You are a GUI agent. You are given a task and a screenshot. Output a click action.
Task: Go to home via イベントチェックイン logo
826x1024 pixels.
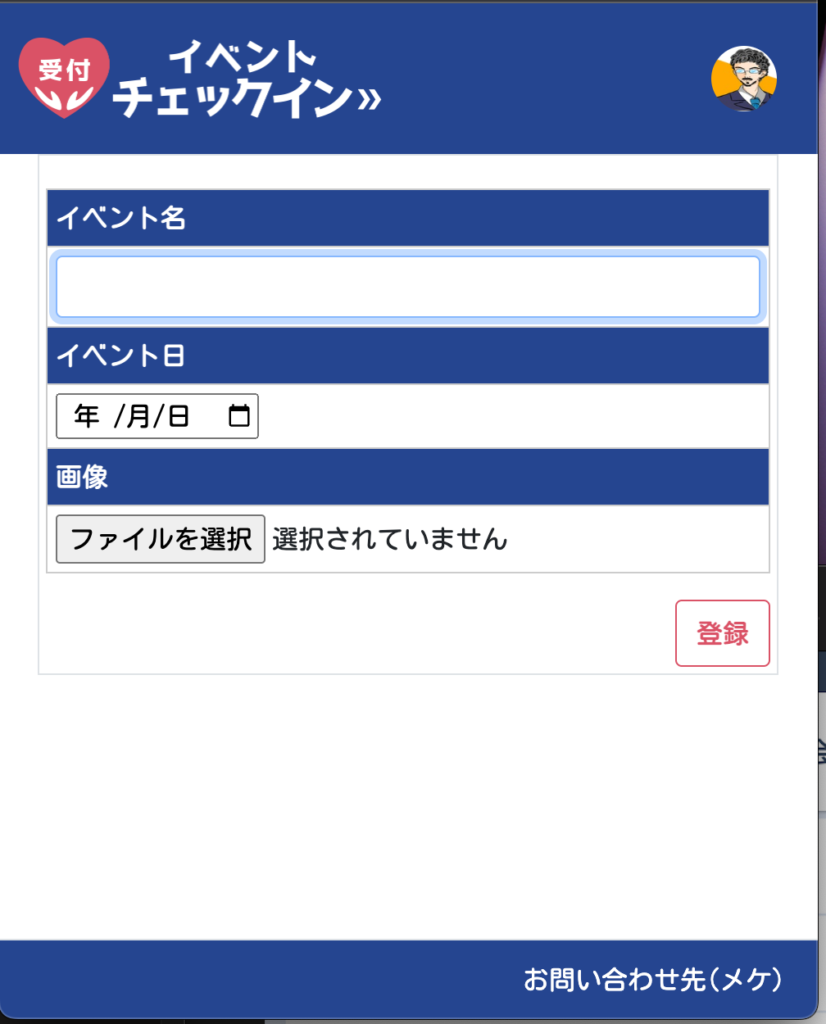coord(200,78)
